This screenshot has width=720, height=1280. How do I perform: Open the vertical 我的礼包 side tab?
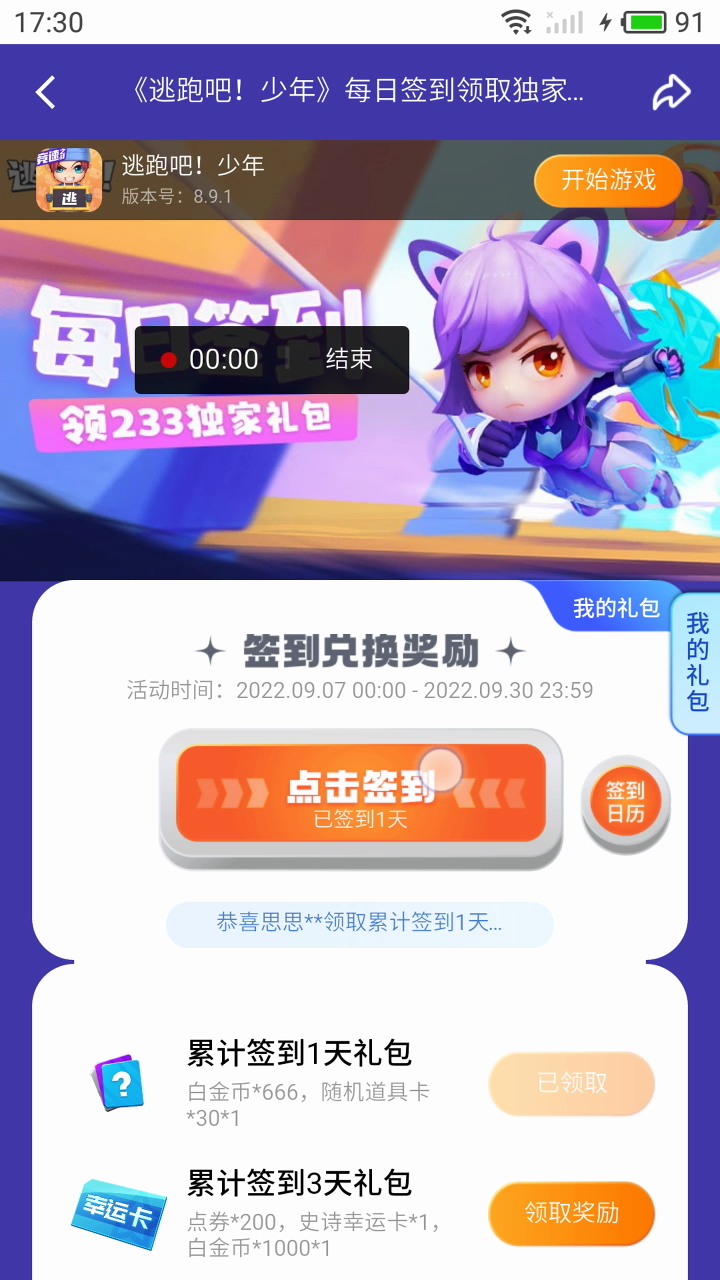[696, 663]
